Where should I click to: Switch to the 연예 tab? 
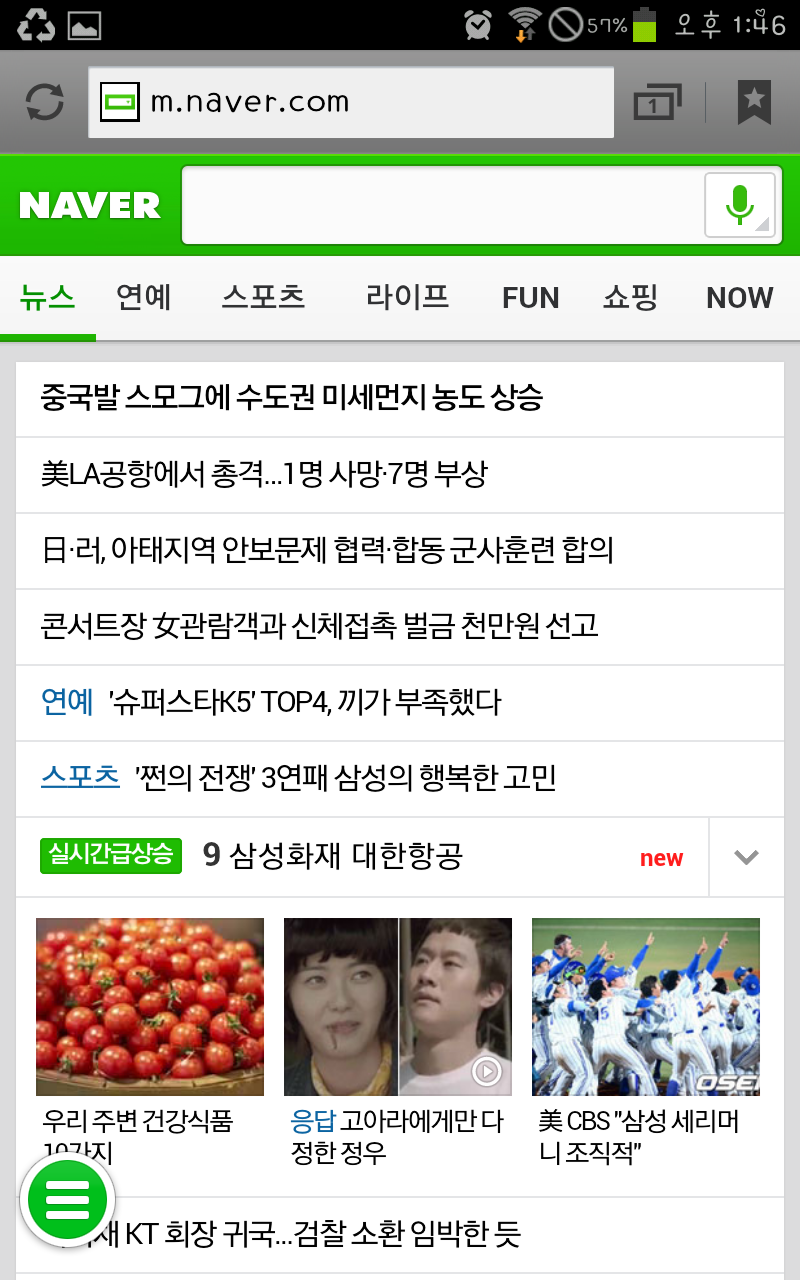coord(144,297)
